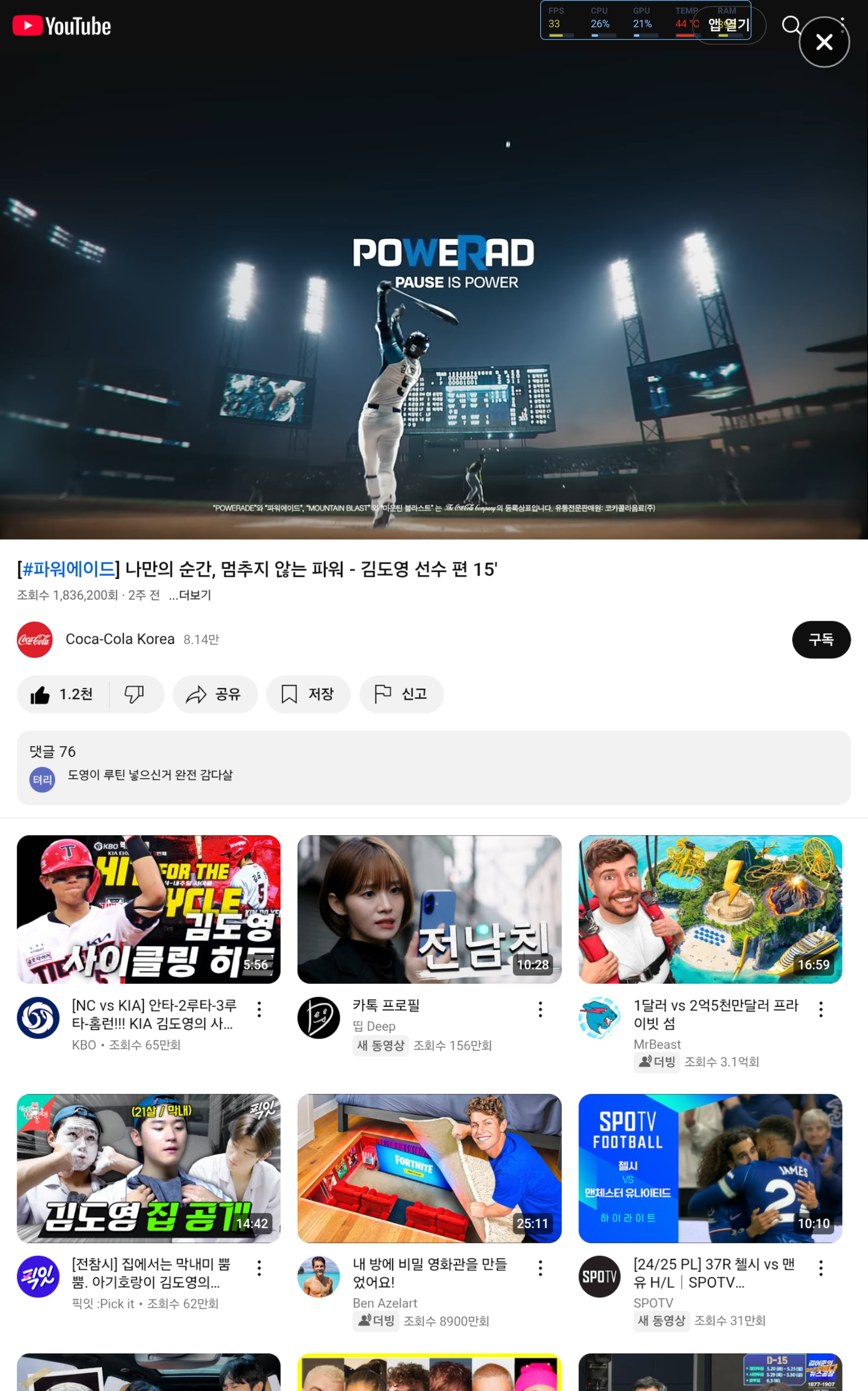Open YouTube search
Viewport: 868px width, 1391px height.
click(x=790, y=25)
